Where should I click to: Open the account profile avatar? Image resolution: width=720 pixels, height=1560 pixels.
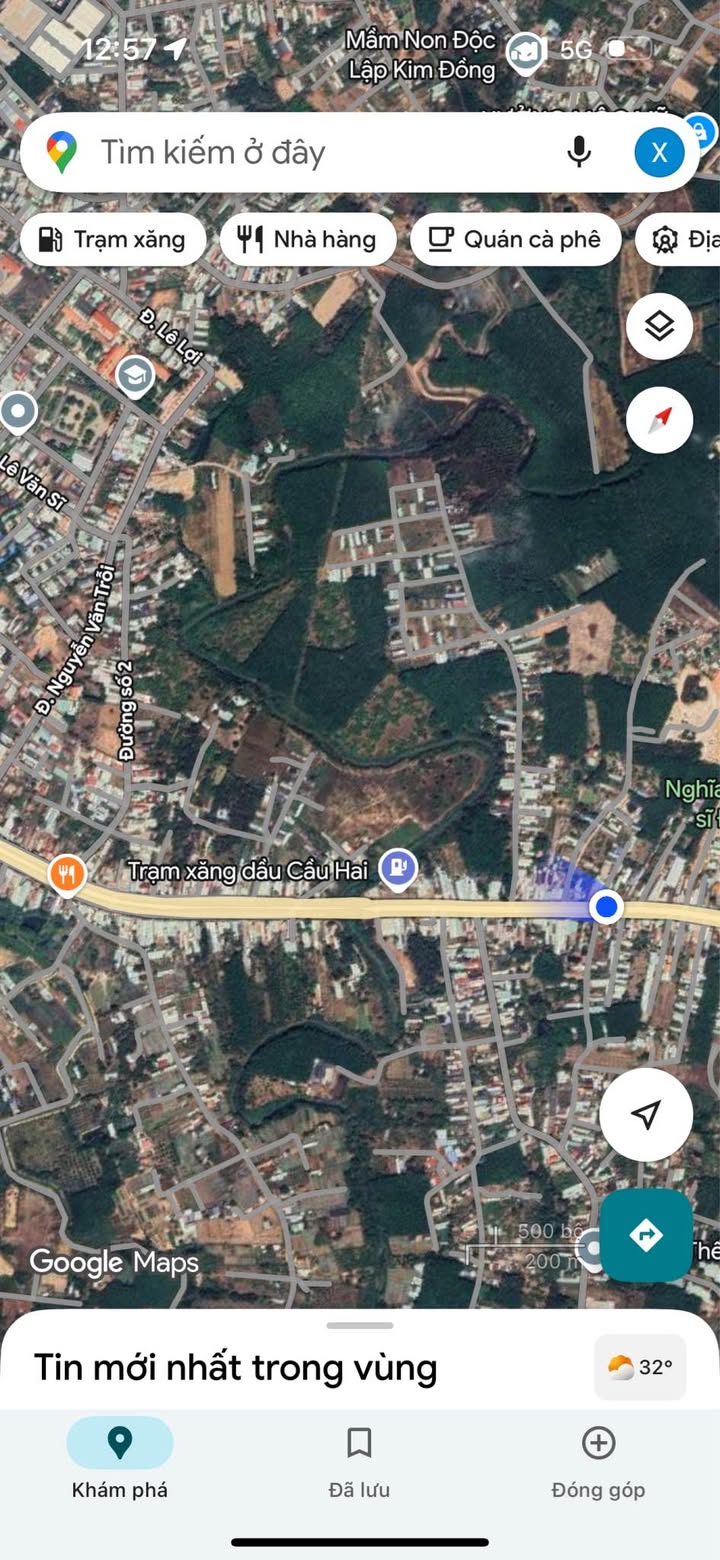point(659,152)
